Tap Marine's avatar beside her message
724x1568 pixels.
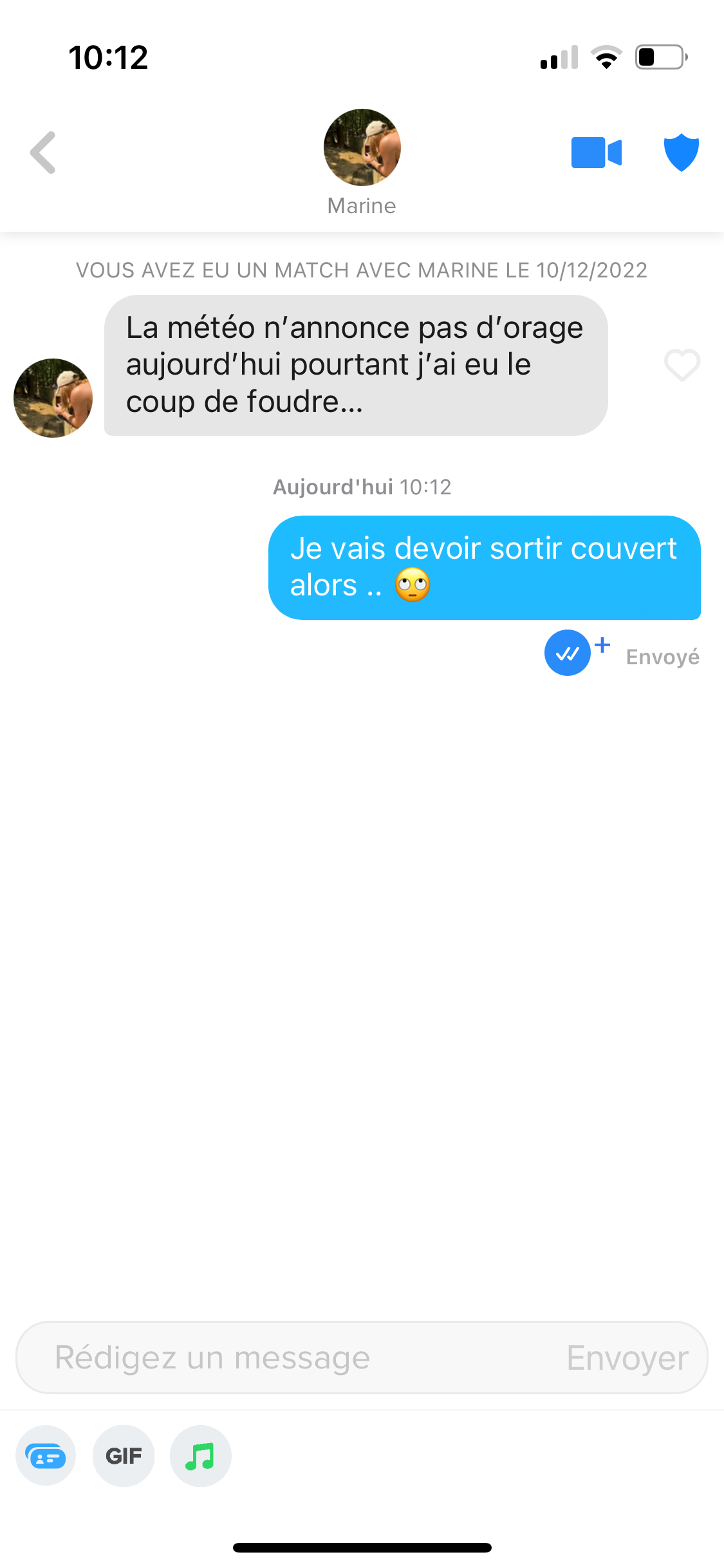(53, 398)
